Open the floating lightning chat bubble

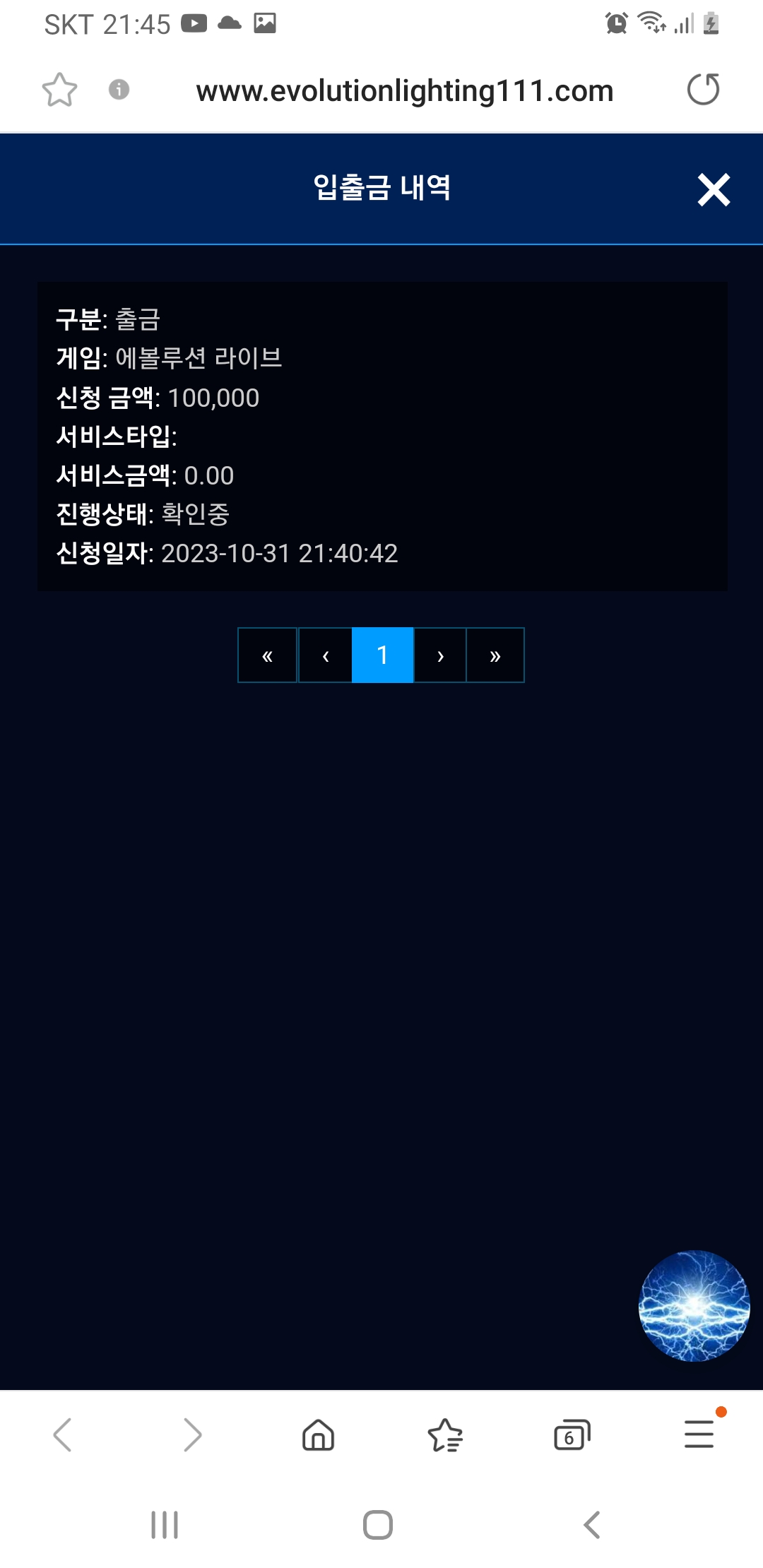694,1306
